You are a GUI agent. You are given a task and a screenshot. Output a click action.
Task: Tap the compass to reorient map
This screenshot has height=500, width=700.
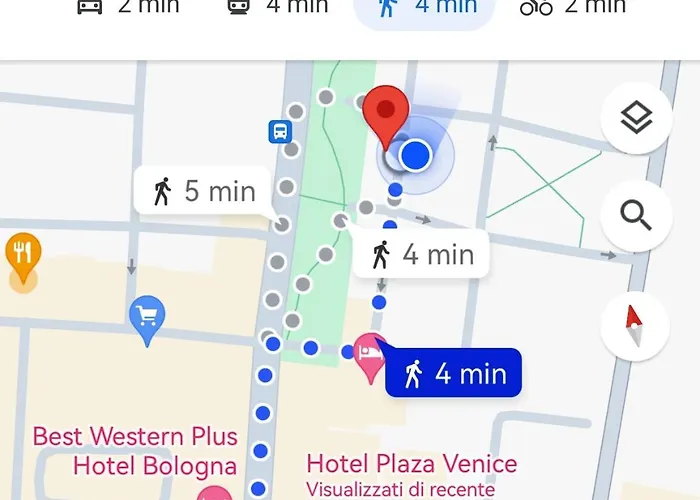tap(634, 327)
